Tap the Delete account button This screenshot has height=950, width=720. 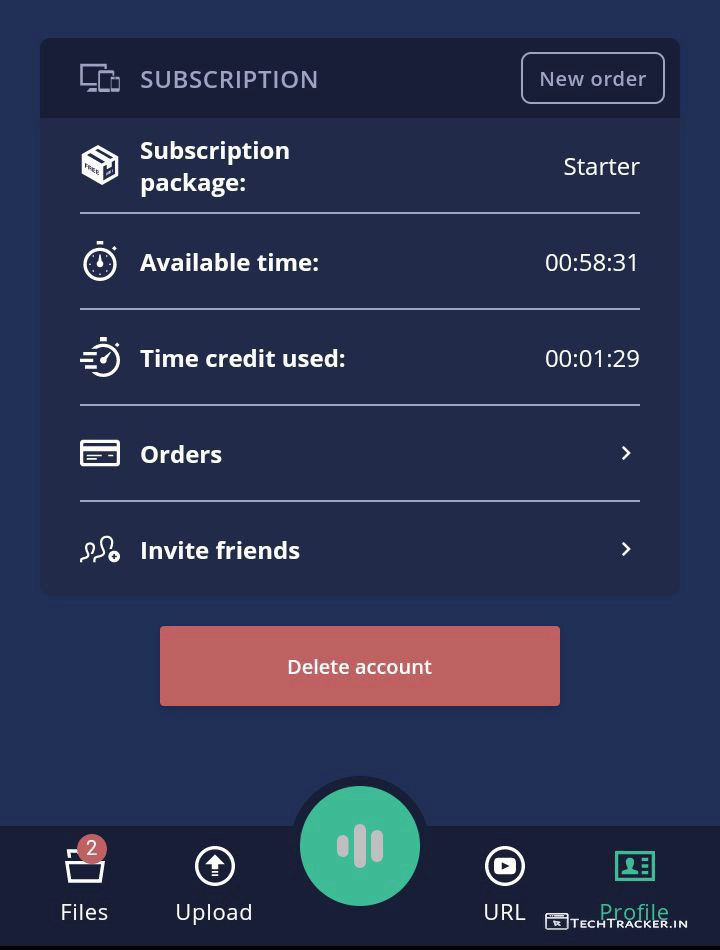[x=360, y=666]
